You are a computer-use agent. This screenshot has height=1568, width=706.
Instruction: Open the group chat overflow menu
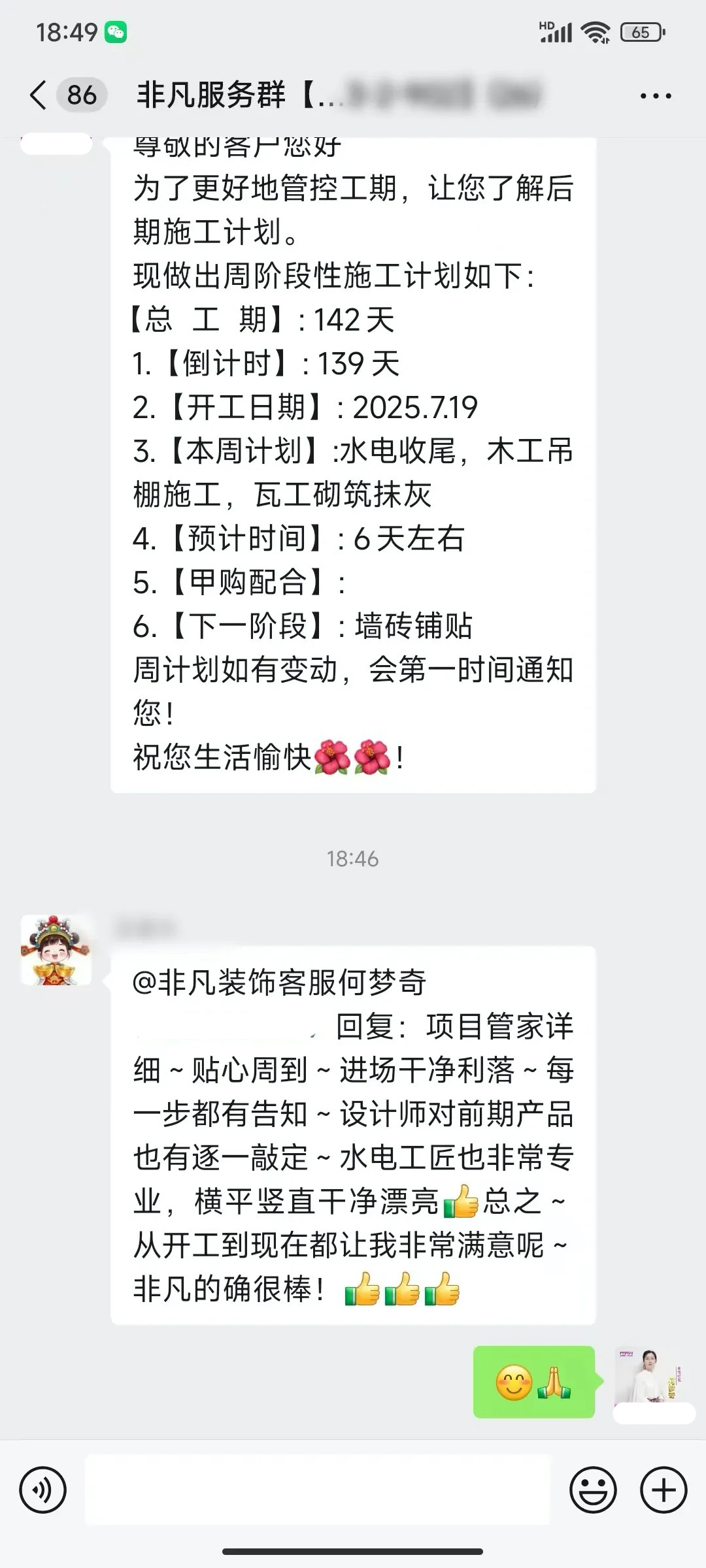click(655, 96)
